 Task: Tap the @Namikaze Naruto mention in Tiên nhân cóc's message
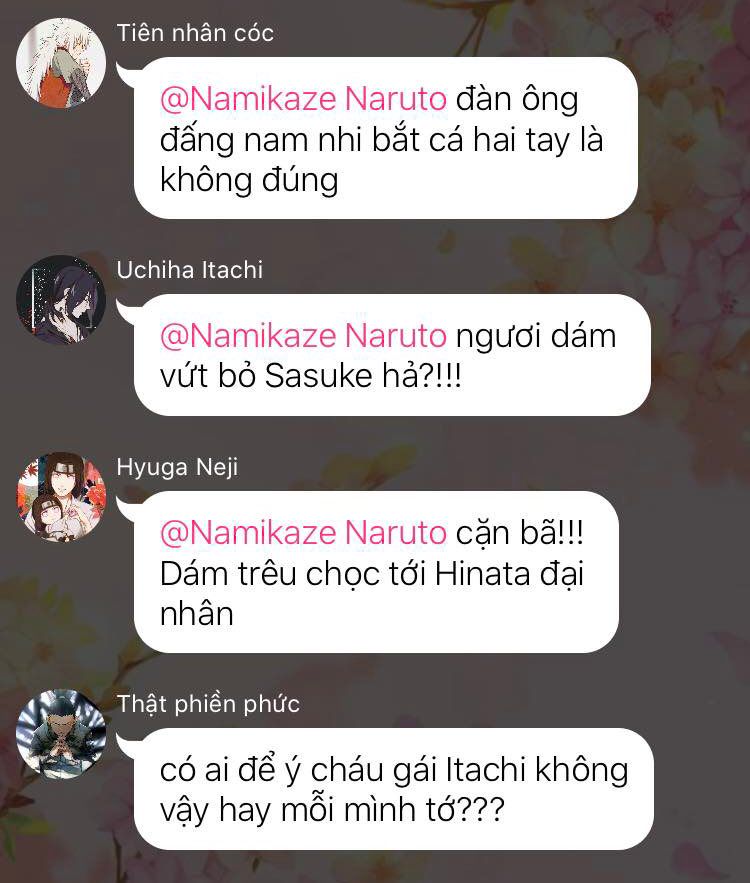click(x=303, y=101)
